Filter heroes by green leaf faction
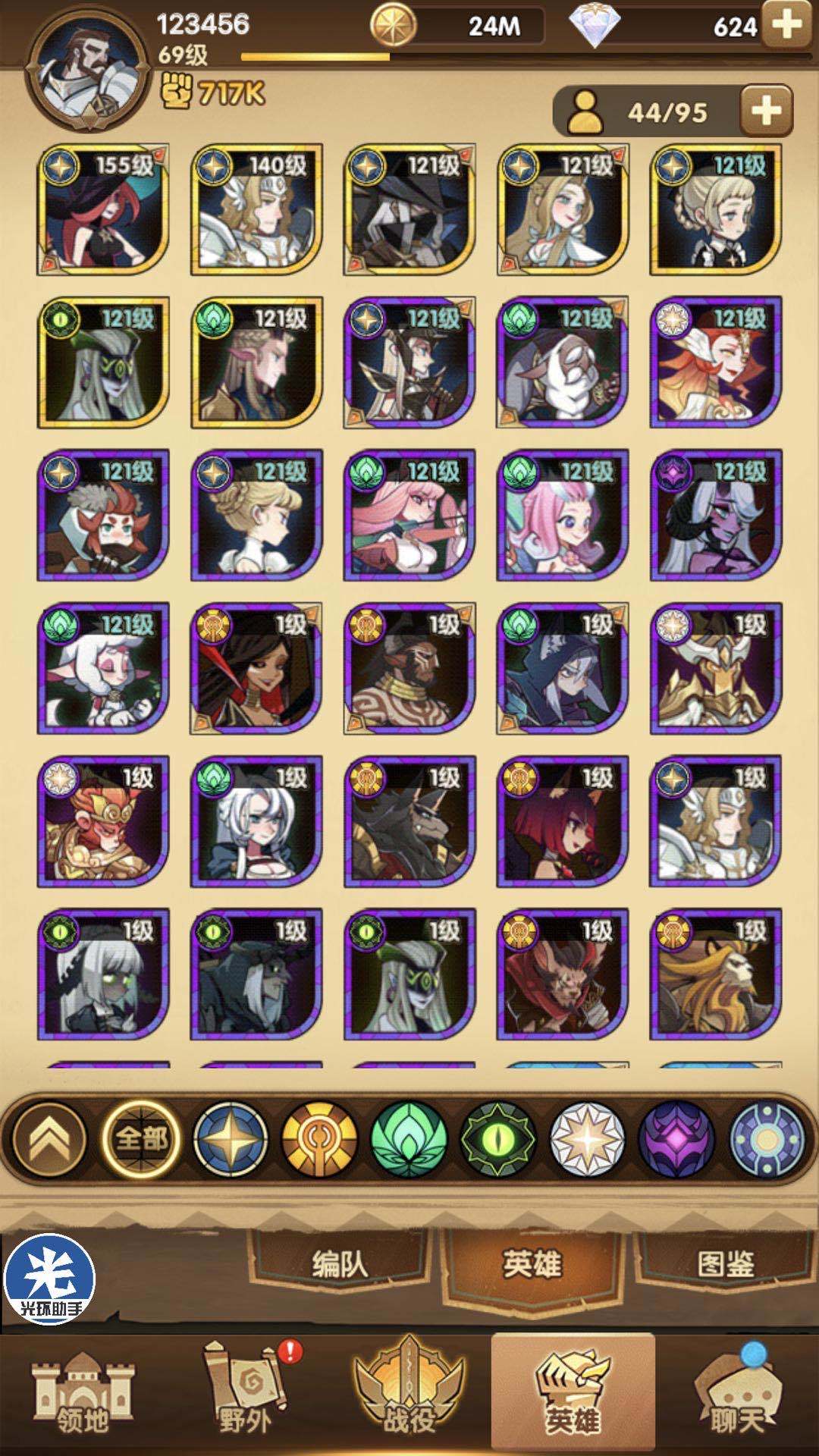Image resolution: width=819 pixels, height=1456 pixels. point(409,1139)
